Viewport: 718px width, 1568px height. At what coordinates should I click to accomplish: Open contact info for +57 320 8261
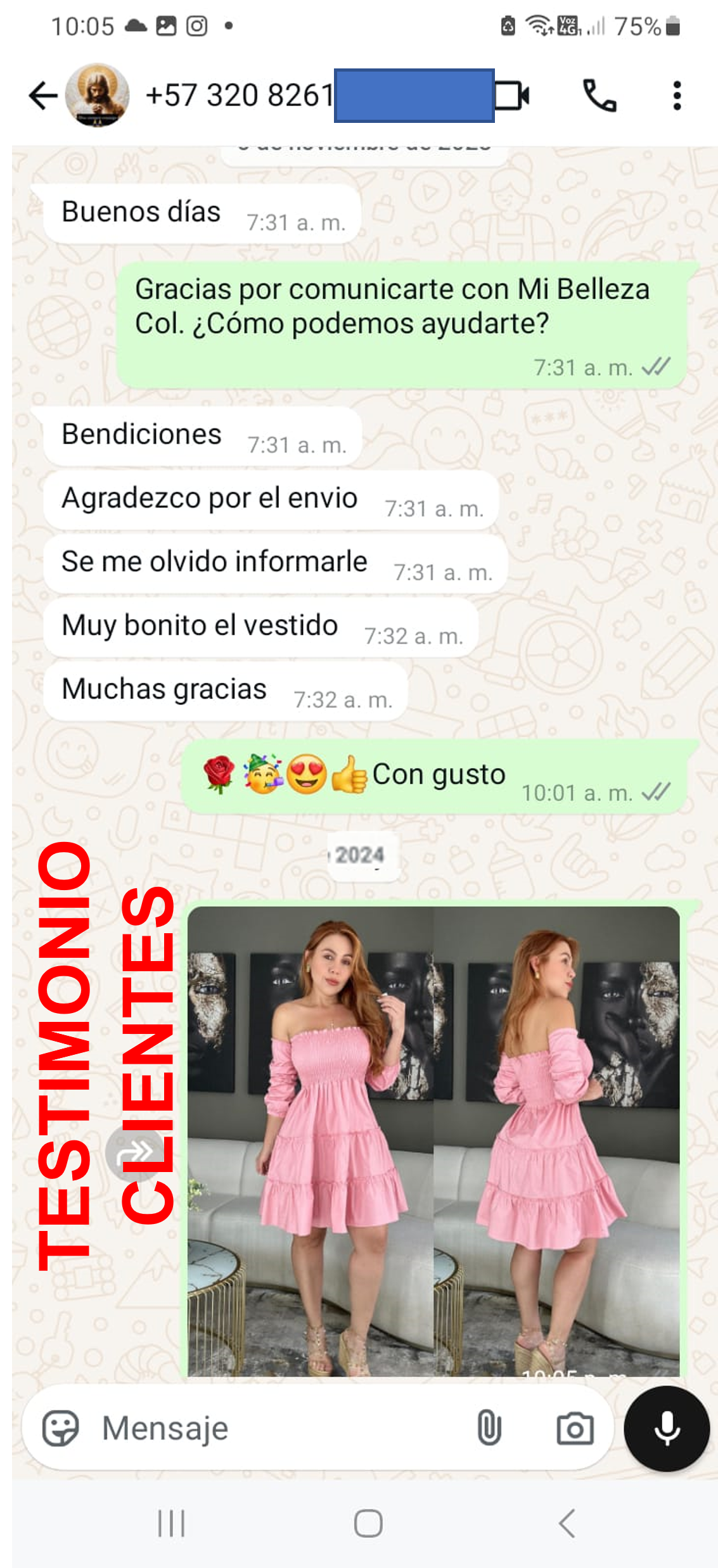pyautogui.click(x=241, y=96)
